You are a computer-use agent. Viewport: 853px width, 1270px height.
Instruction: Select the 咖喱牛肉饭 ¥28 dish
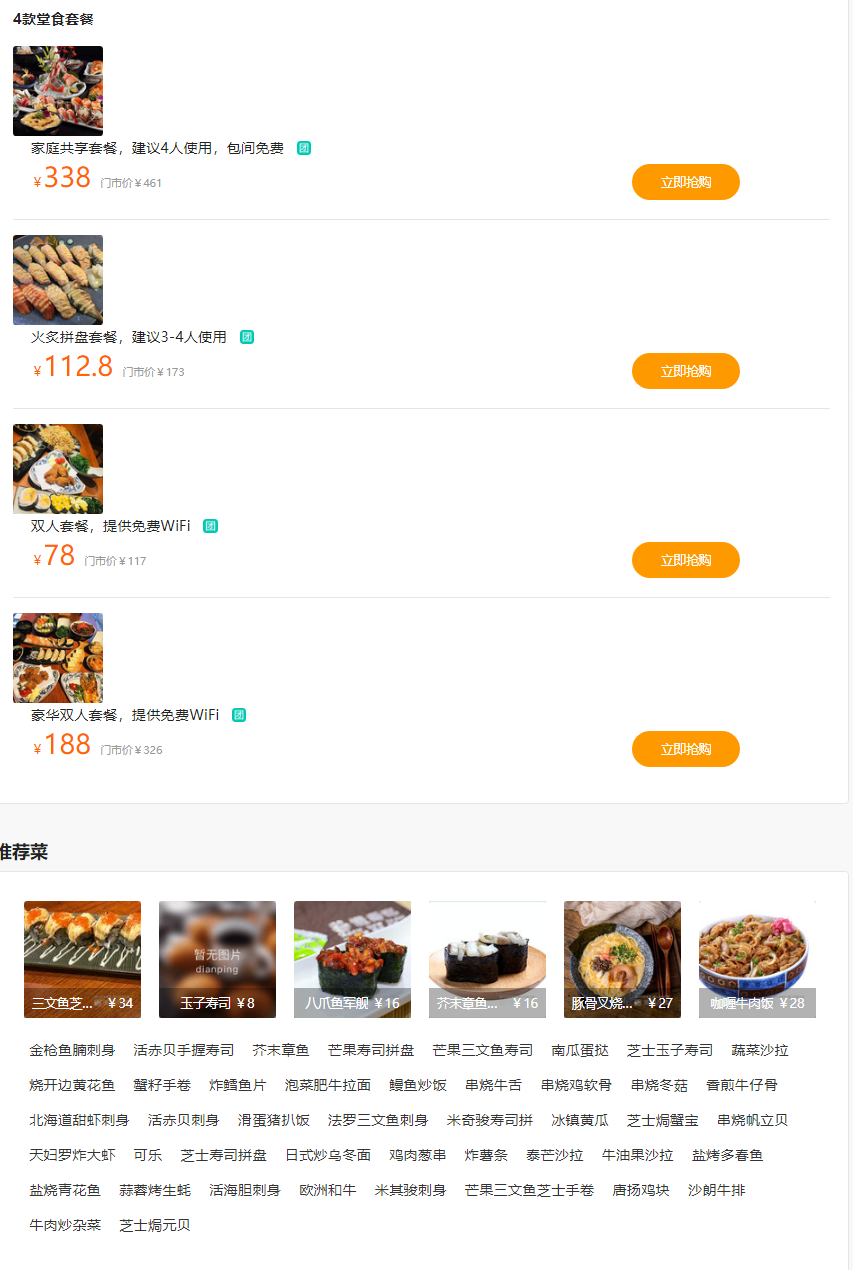coord(757,959)
